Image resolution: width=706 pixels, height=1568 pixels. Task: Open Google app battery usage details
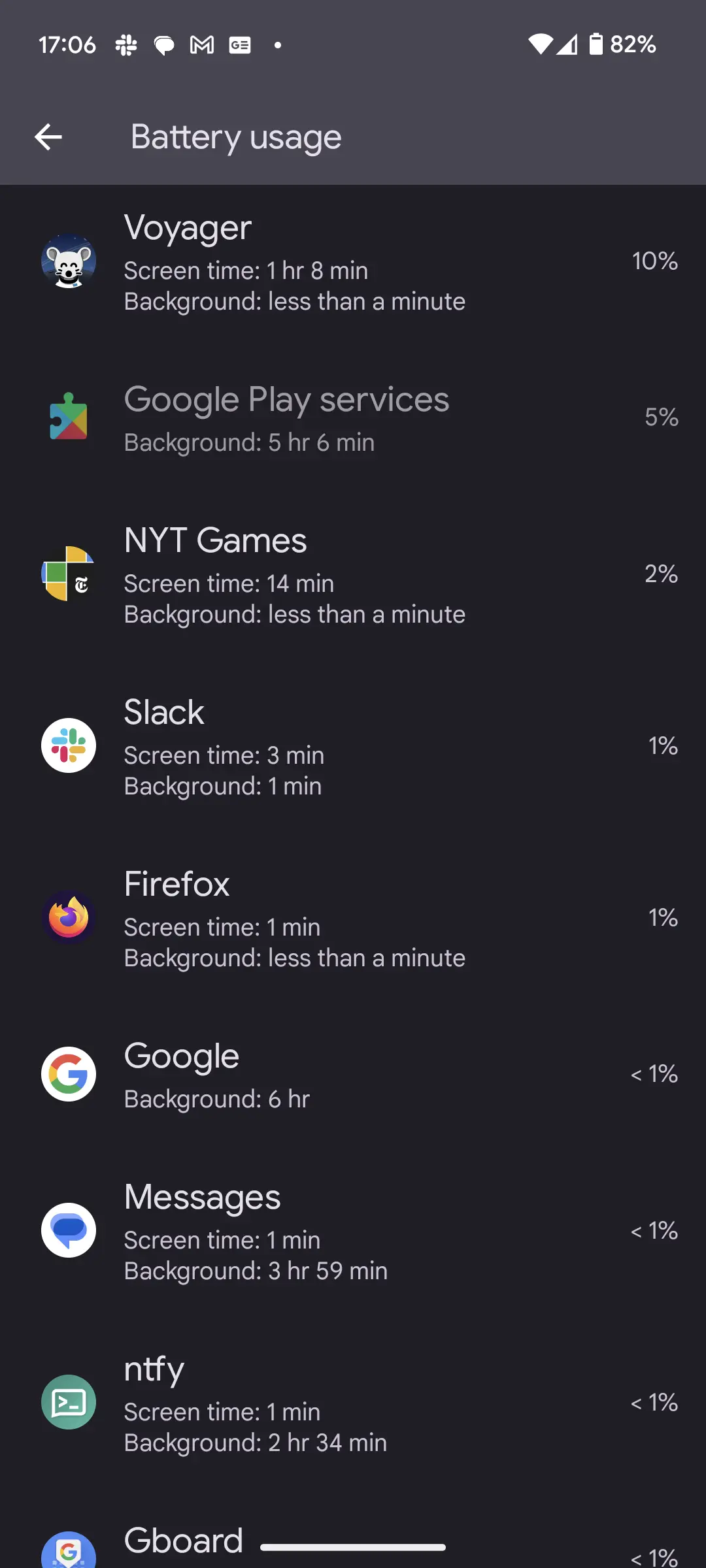tap(353, 1075)
